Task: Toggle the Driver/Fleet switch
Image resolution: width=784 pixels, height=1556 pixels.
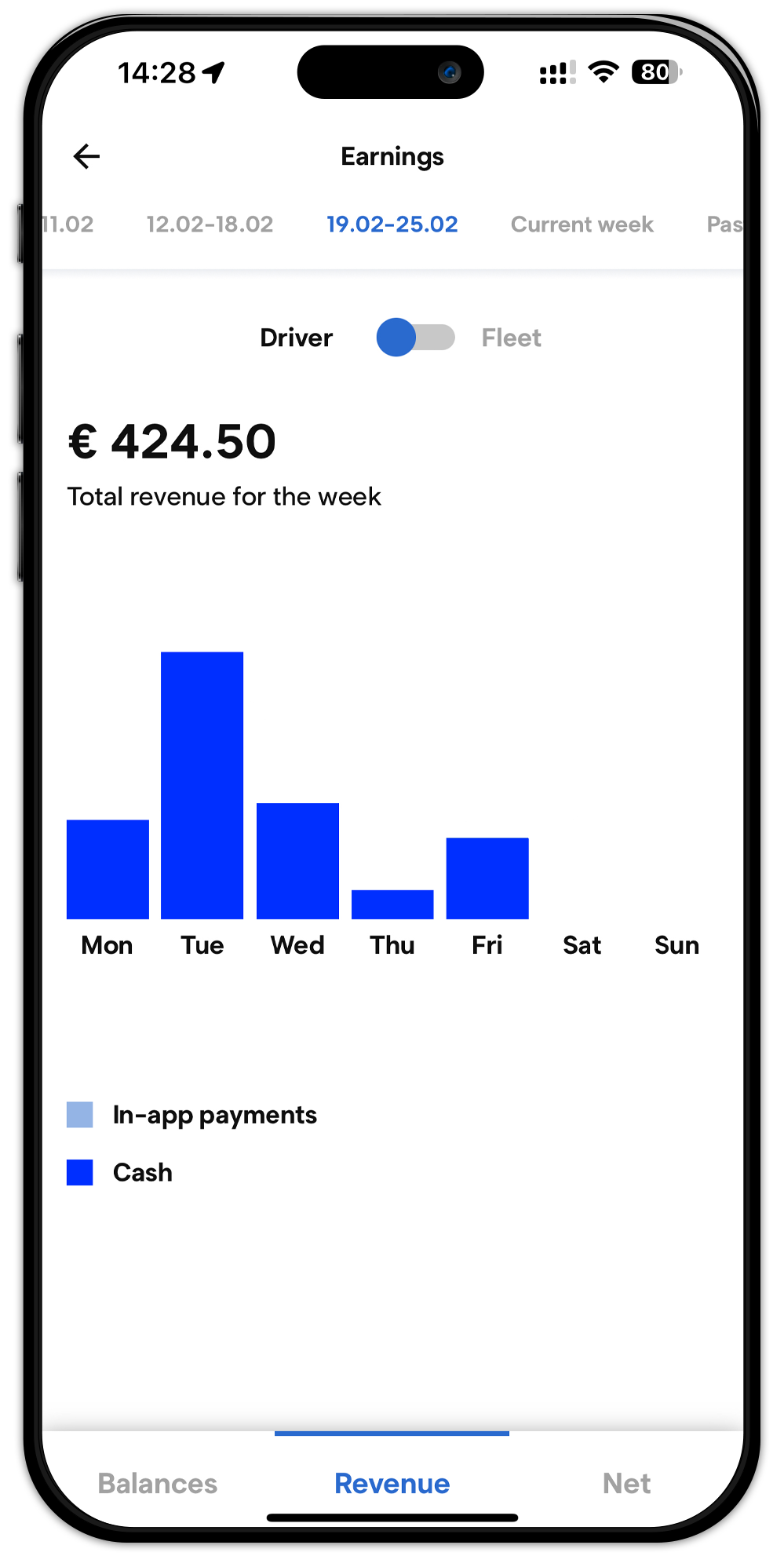Action: (416, 338)
